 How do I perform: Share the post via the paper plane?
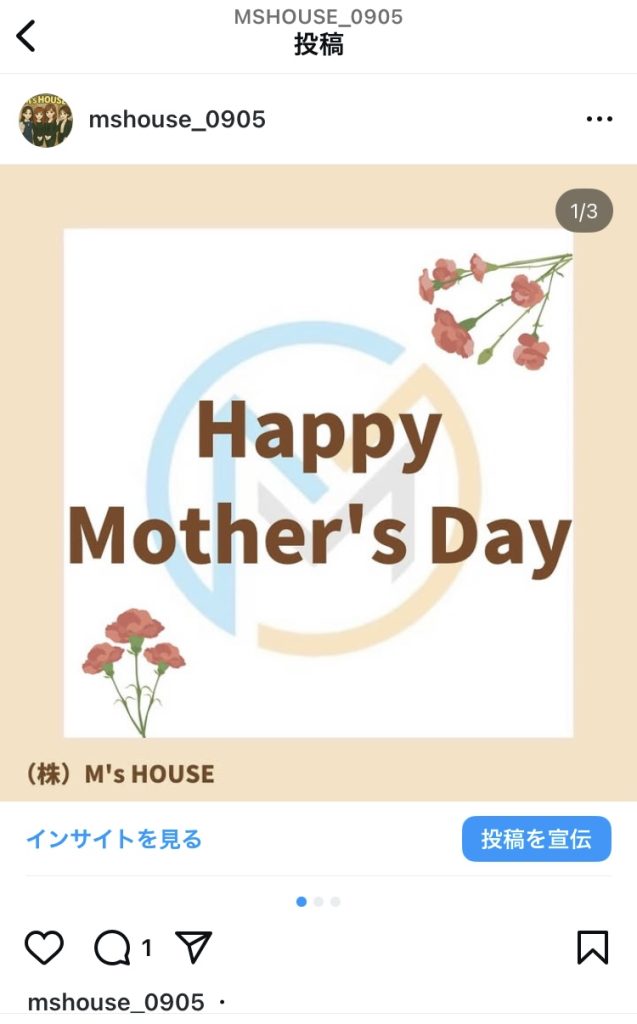click(x=193, y=947)
